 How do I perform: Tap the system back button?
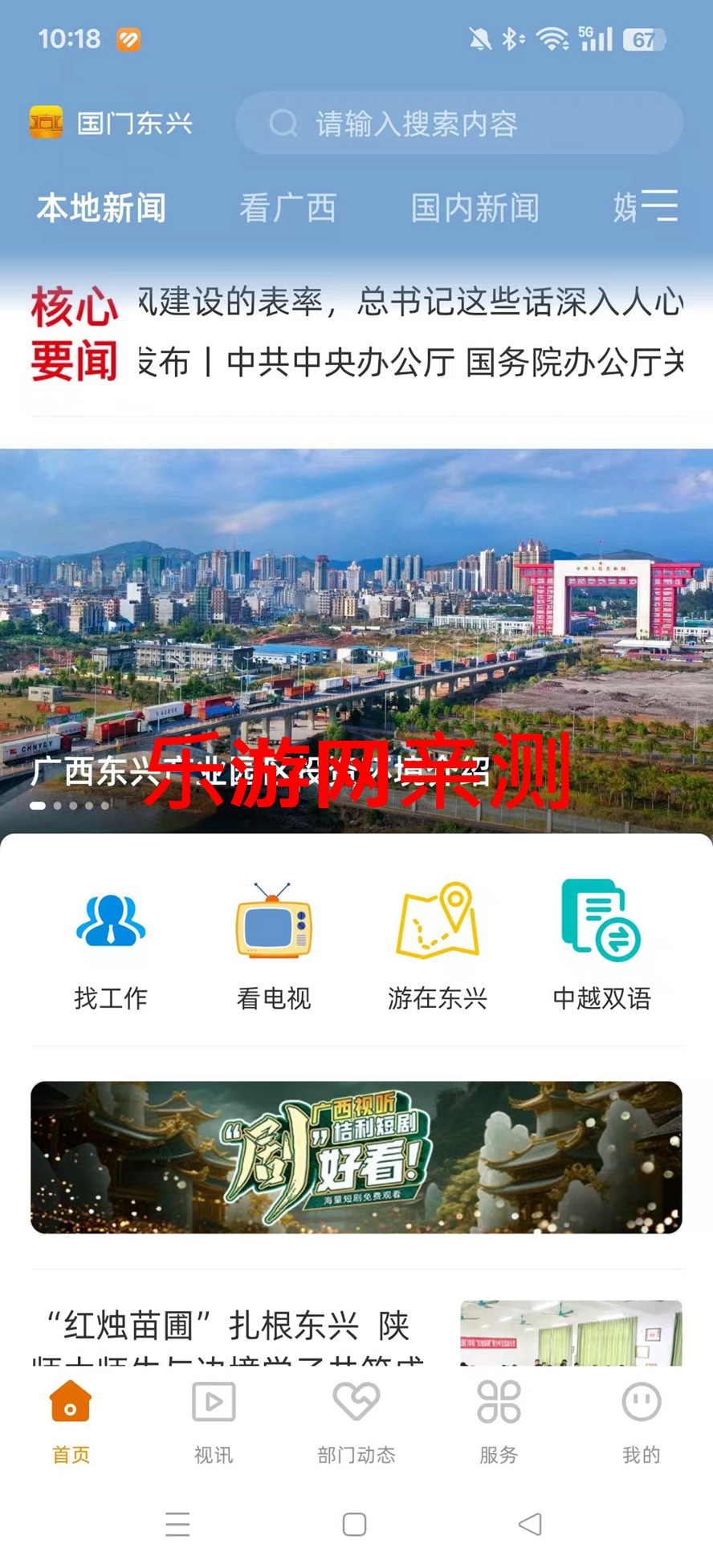531,1524
